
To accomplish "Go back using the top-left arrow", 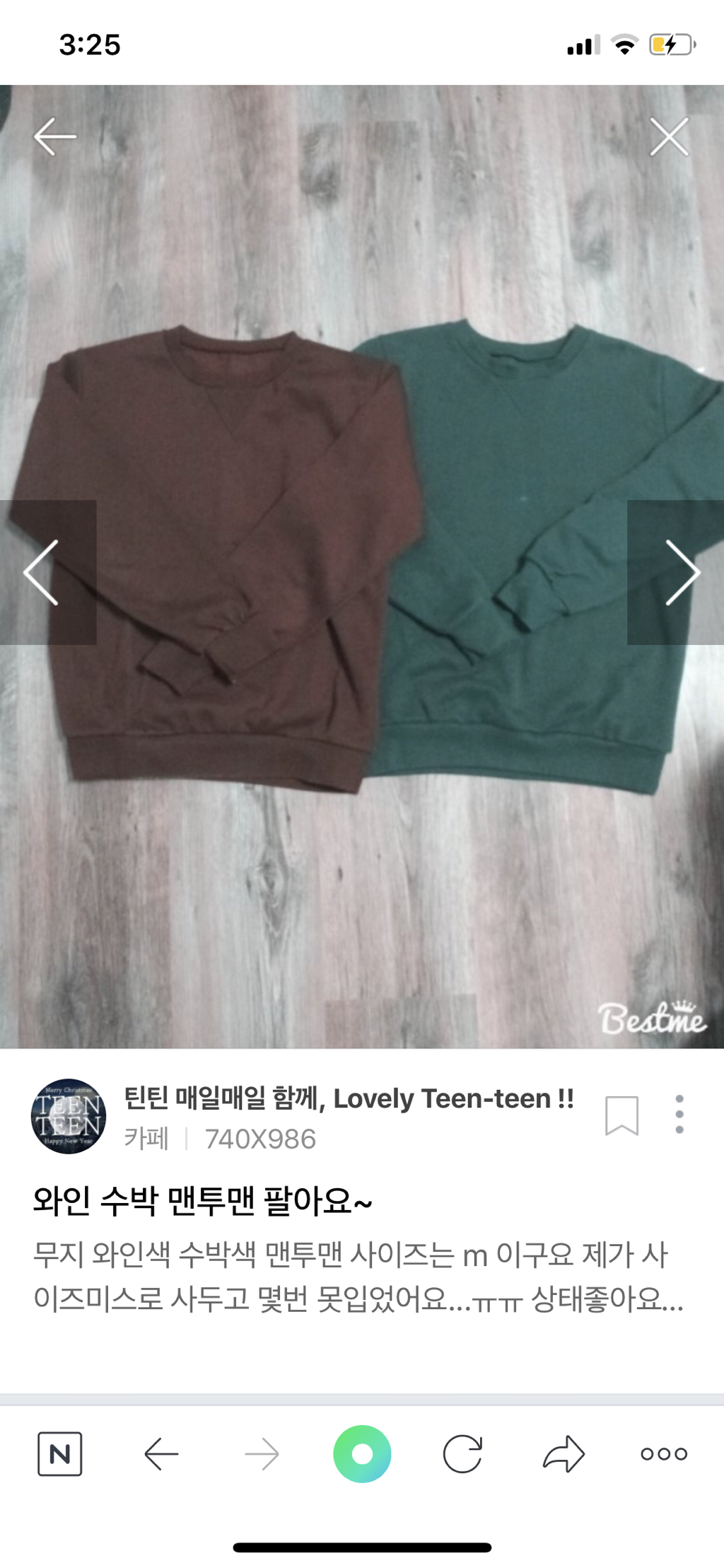I will [55, 137].
